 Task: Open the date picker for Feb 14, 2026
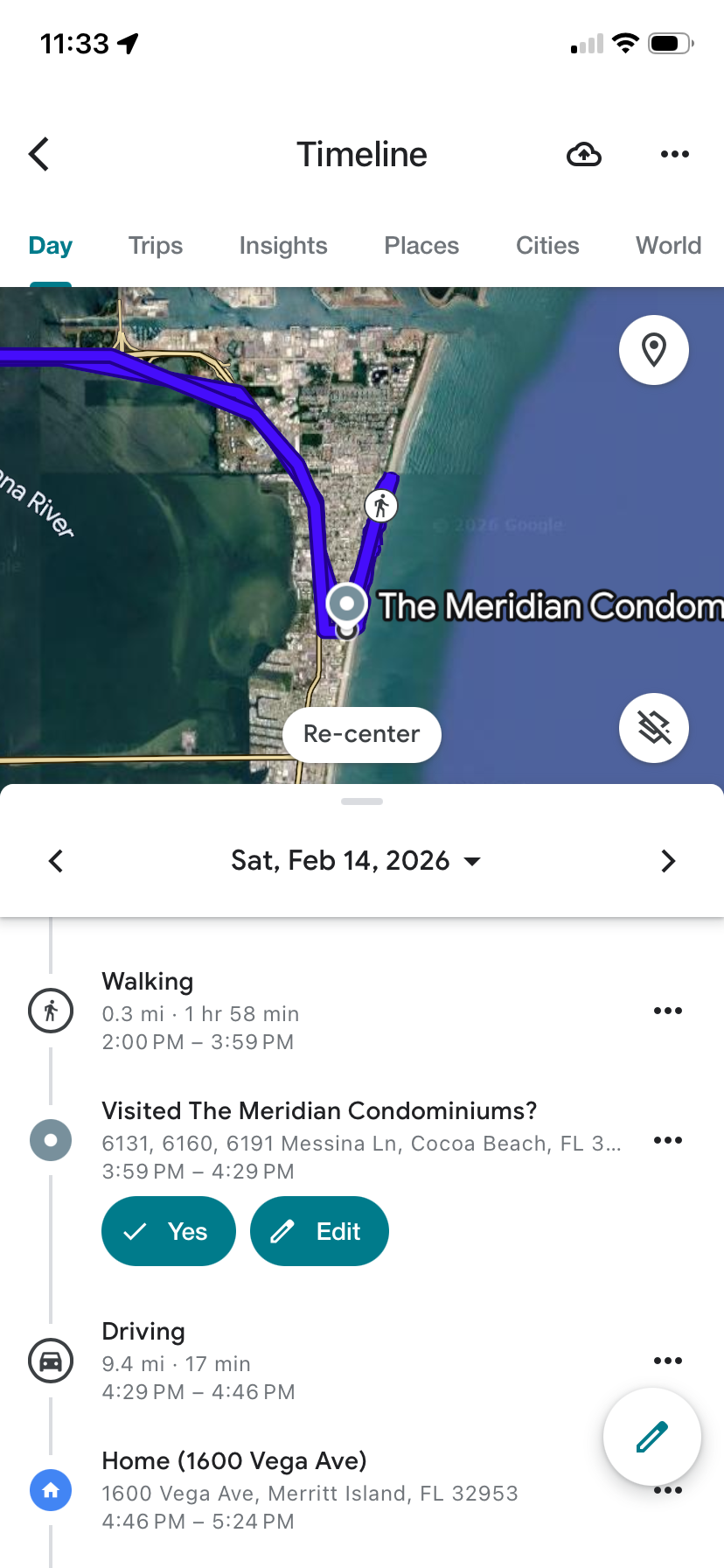(x=355, y=861)
